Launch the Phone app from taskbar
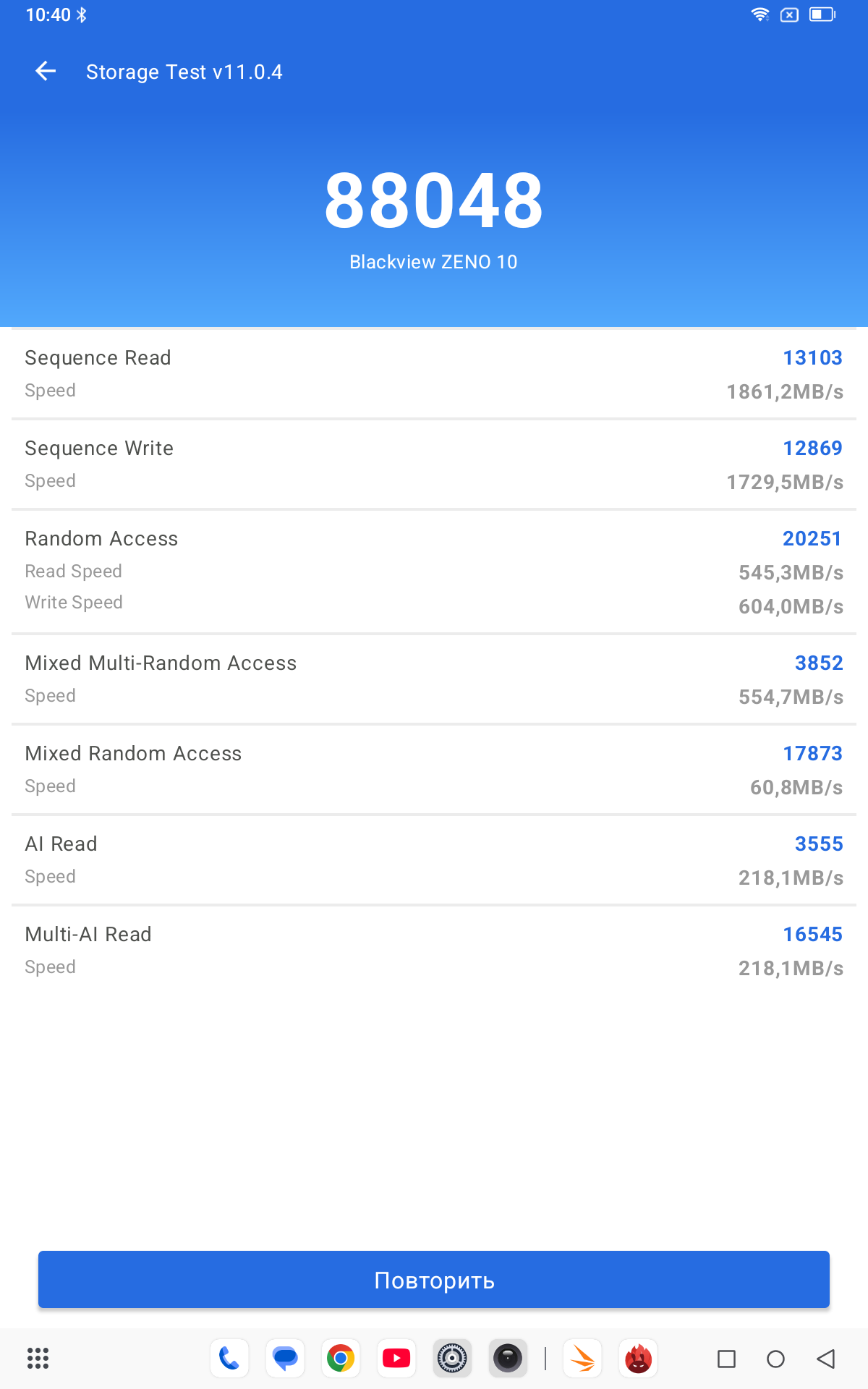This screenshot has height=1389, width=868. (x=229, y=1359)
